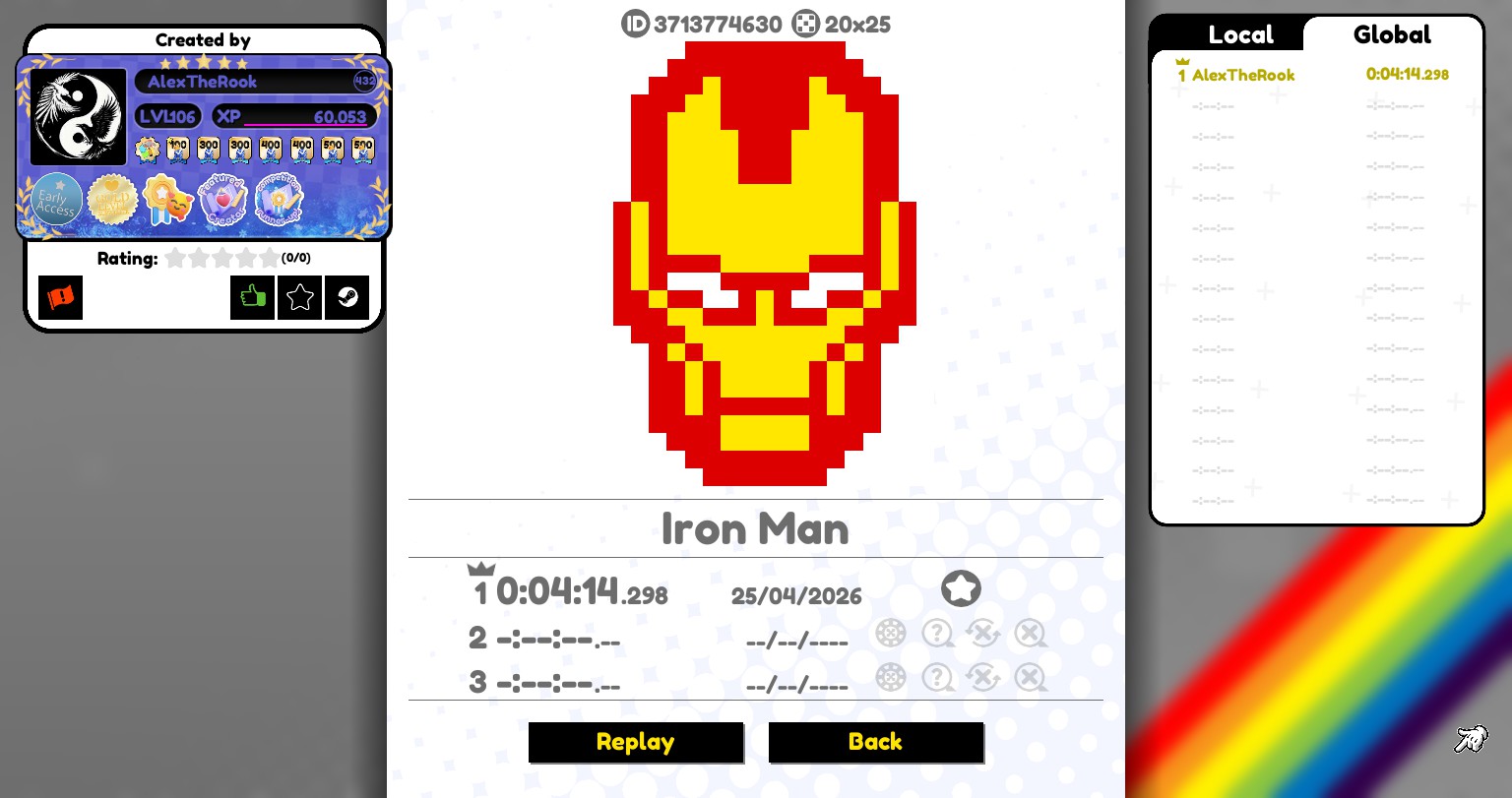Open AlexTheRook's creator profile card
Viewport: 1512px width, 798px height.
click(203, 82)
